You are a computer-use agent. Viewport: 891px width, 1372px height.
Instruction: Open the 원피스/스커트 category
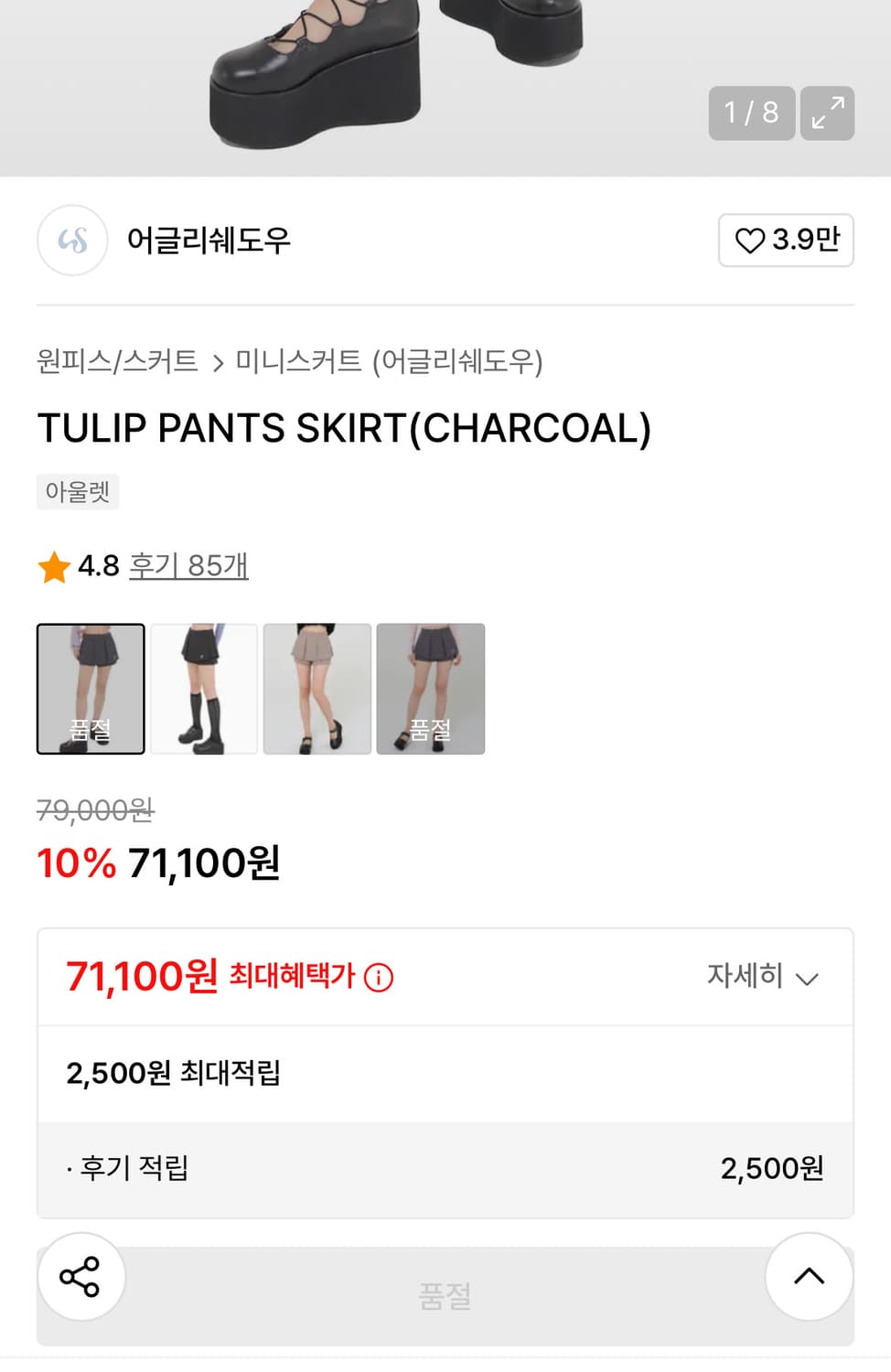[117, 361]
